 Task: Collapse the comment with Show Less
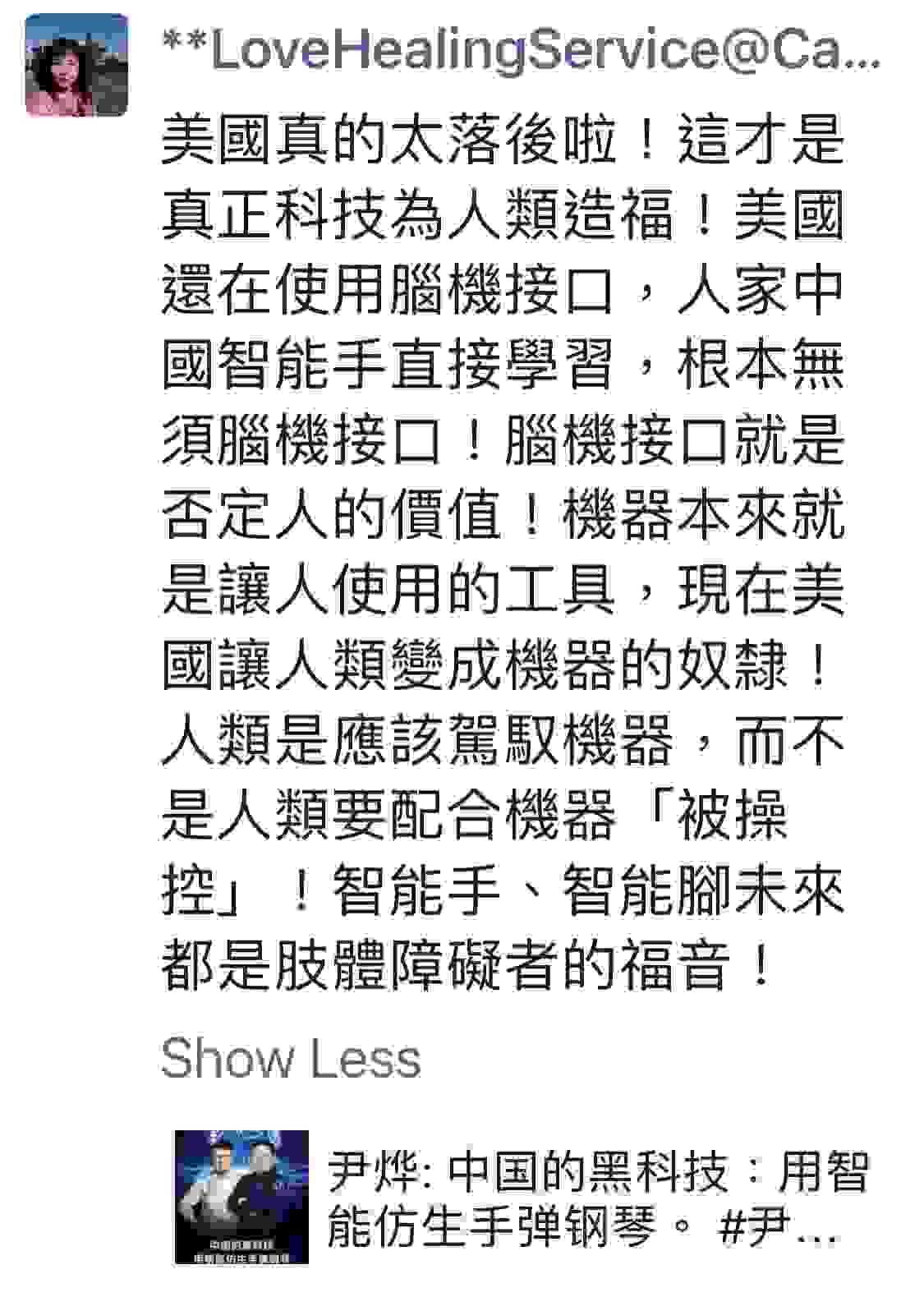click(x=291, y=1058)
